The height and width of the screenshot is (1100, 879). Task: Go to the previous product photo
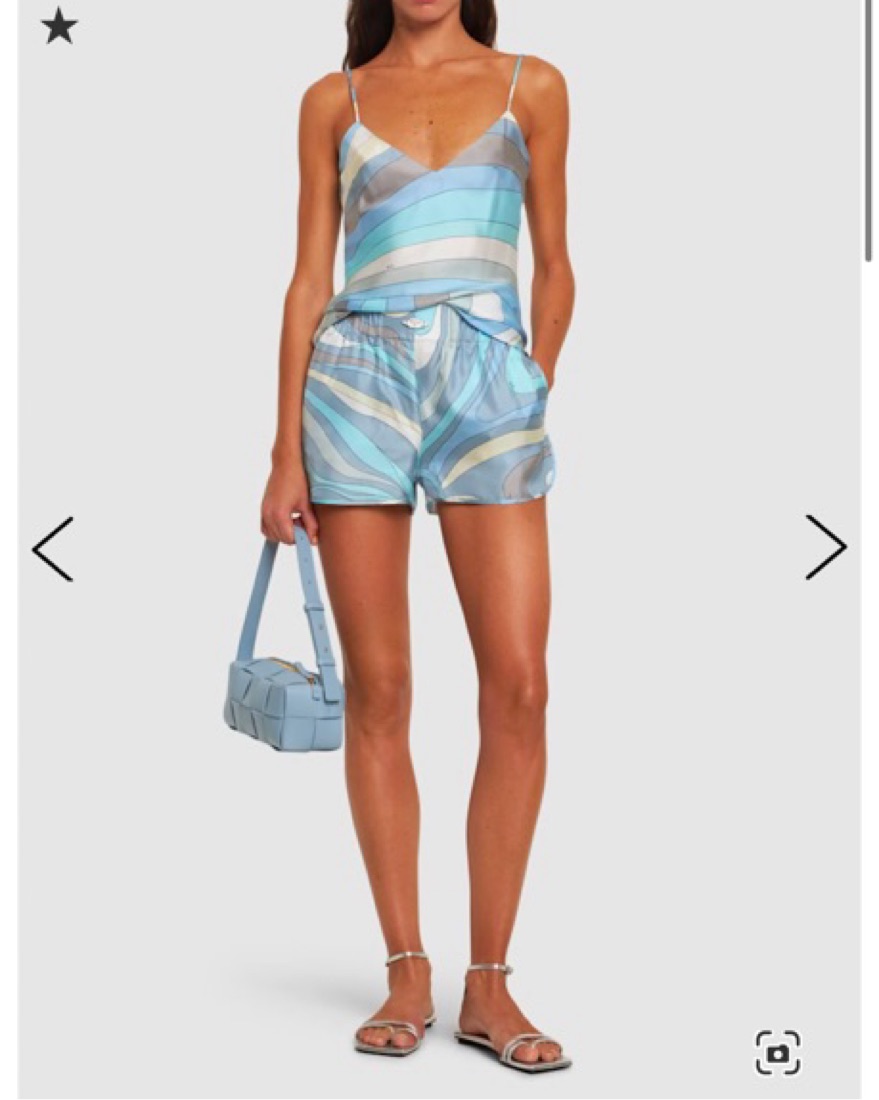pos(52,549)
